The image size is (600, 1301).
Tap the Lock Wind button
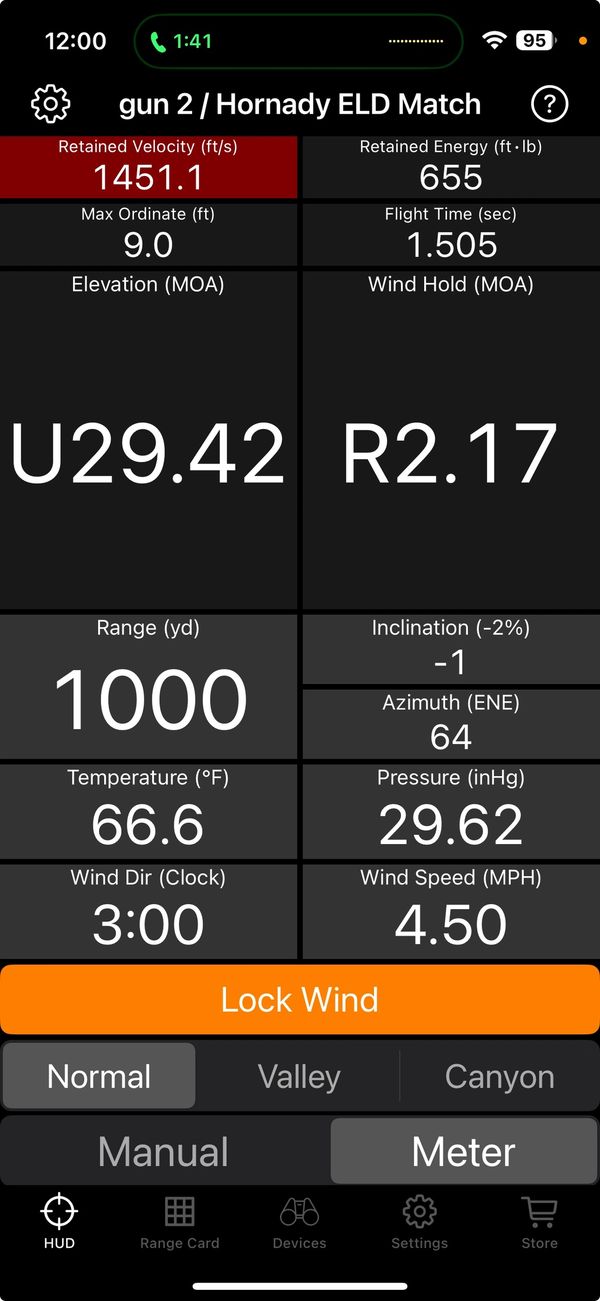pyautogui.click(x=300, y=999)
